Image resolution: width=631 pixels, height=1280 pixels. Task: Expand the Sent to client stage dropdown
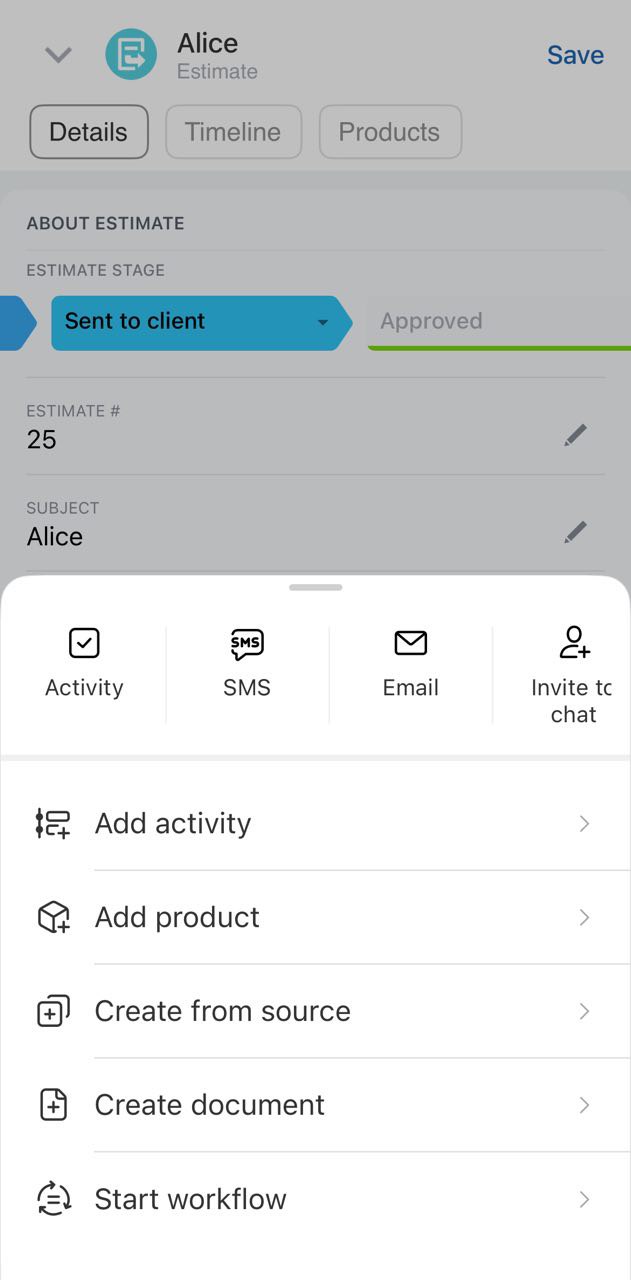click(322, 322)
